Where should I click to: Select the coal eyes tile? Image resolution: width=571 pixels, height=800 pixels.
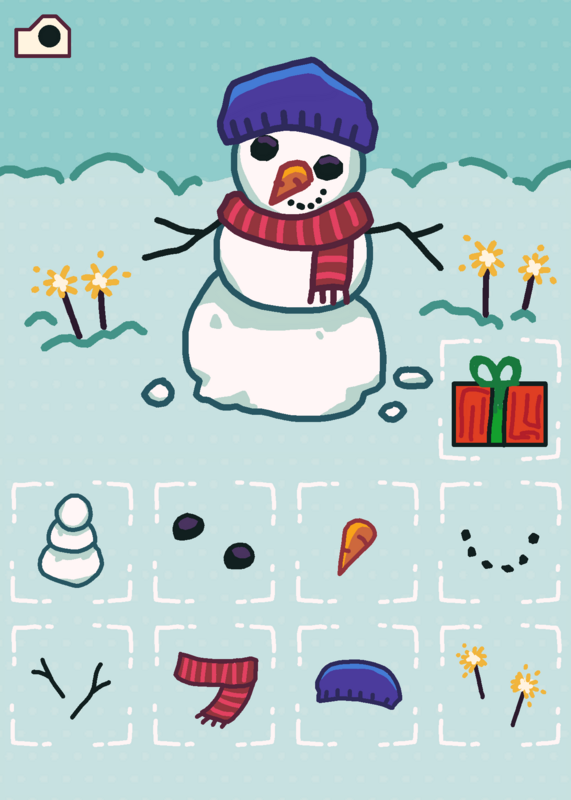tap(214, 542)
